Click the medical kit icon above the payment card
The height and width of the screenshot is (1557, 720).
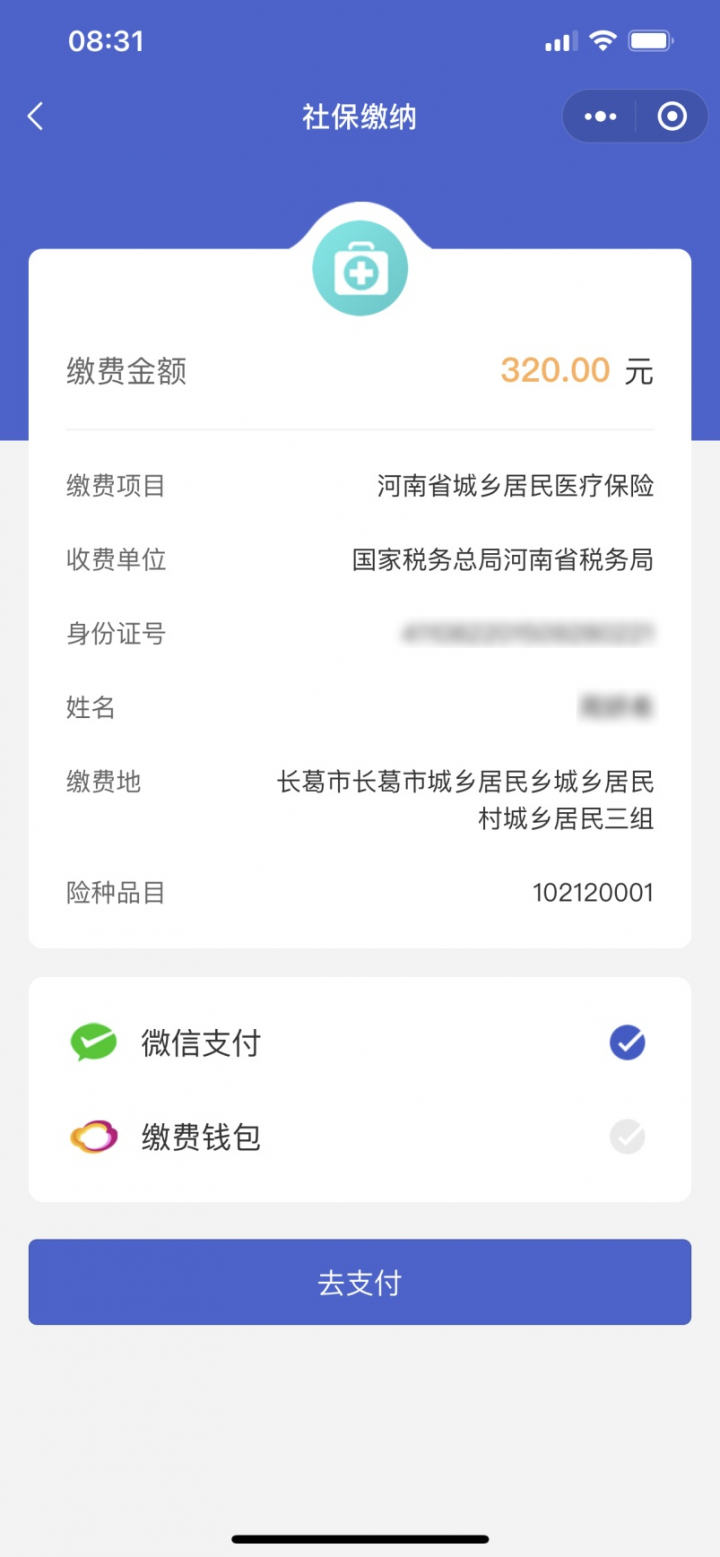click(x=360, y=265)
